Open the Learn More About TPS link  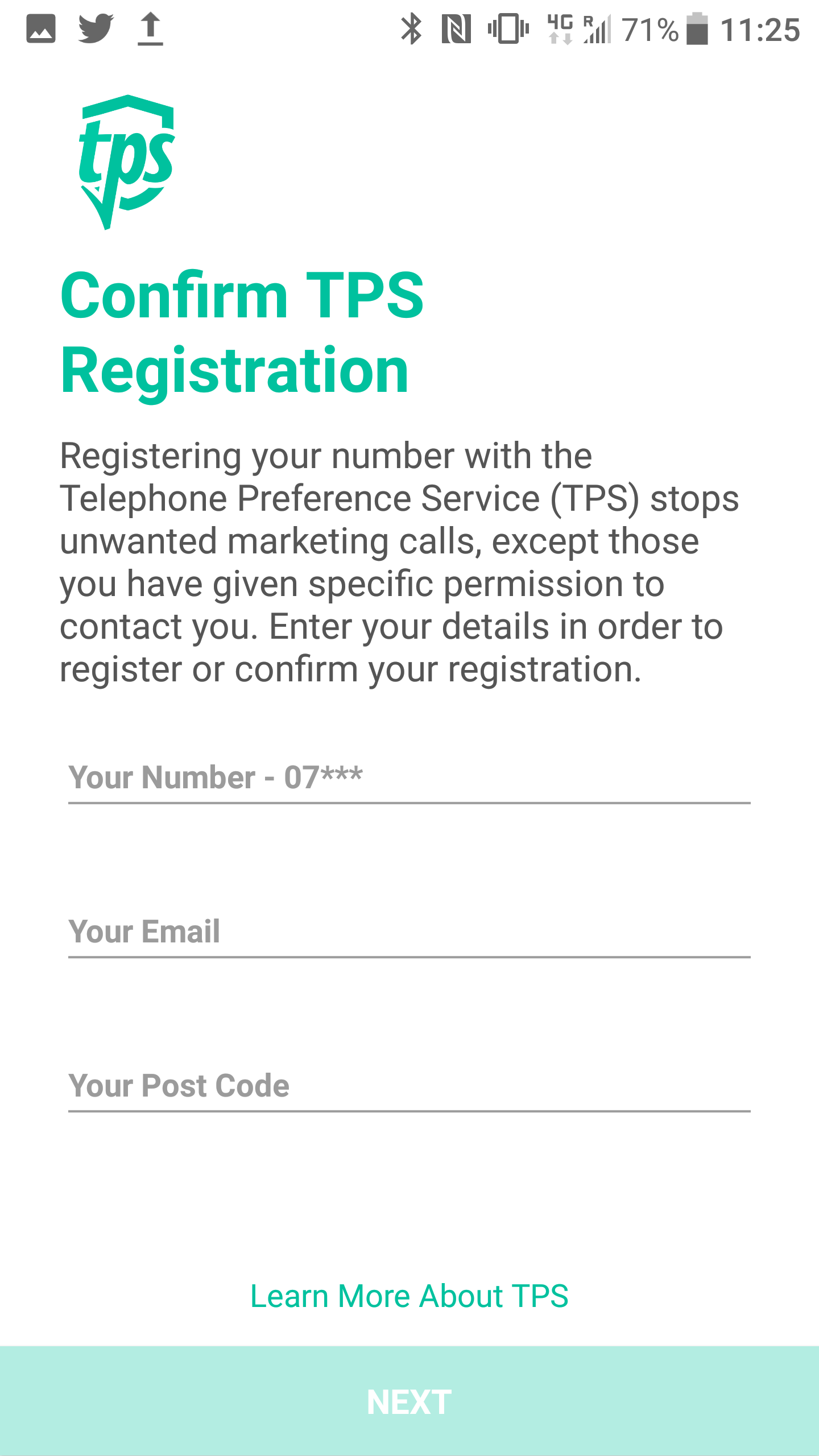409,1296
